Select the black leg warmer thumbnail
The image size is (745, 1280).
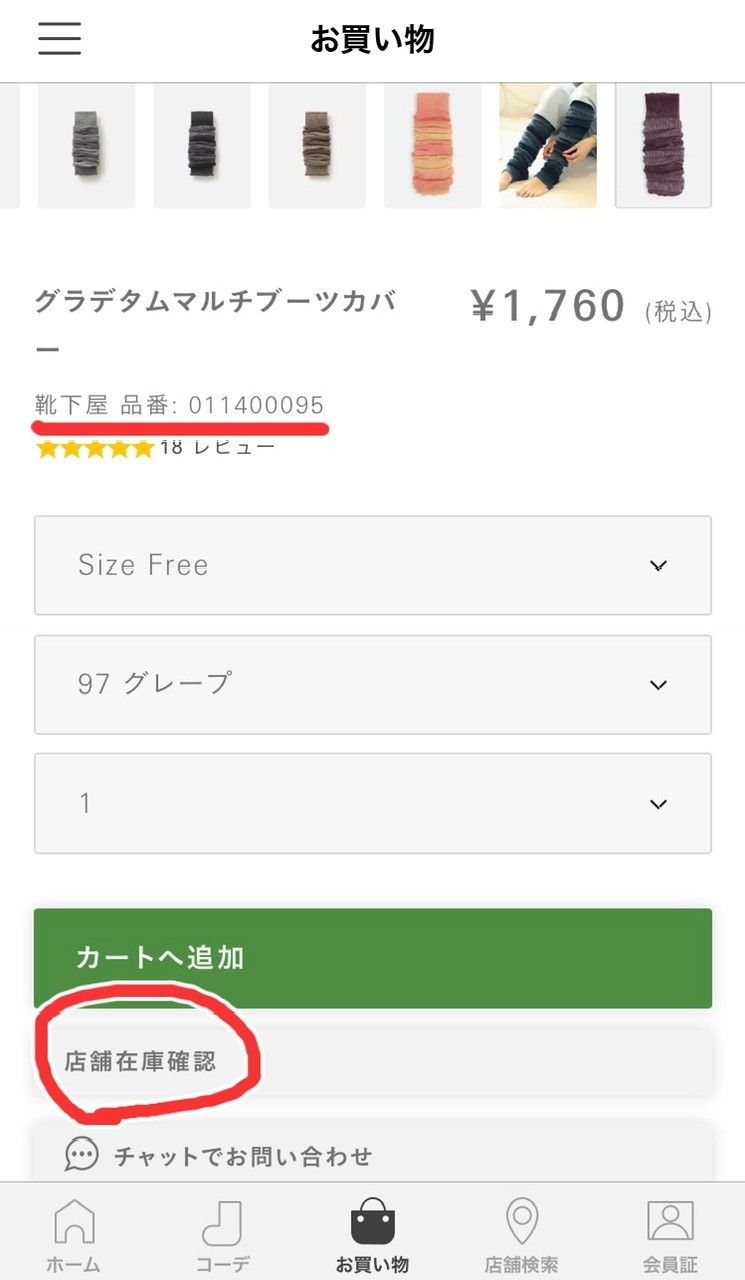[x=202, y=146]
